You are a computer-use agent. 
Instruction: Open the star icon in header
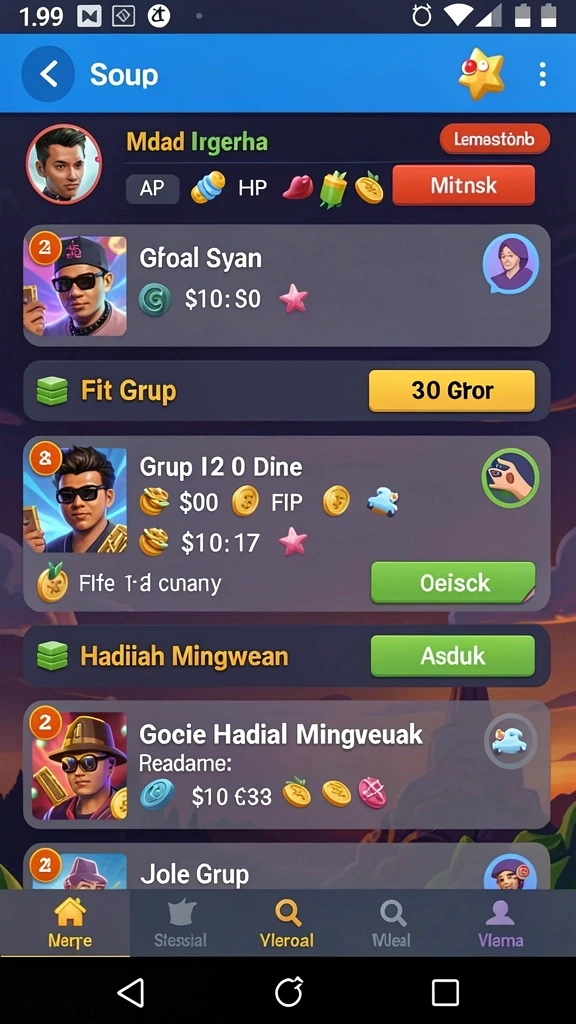(481, 74)
